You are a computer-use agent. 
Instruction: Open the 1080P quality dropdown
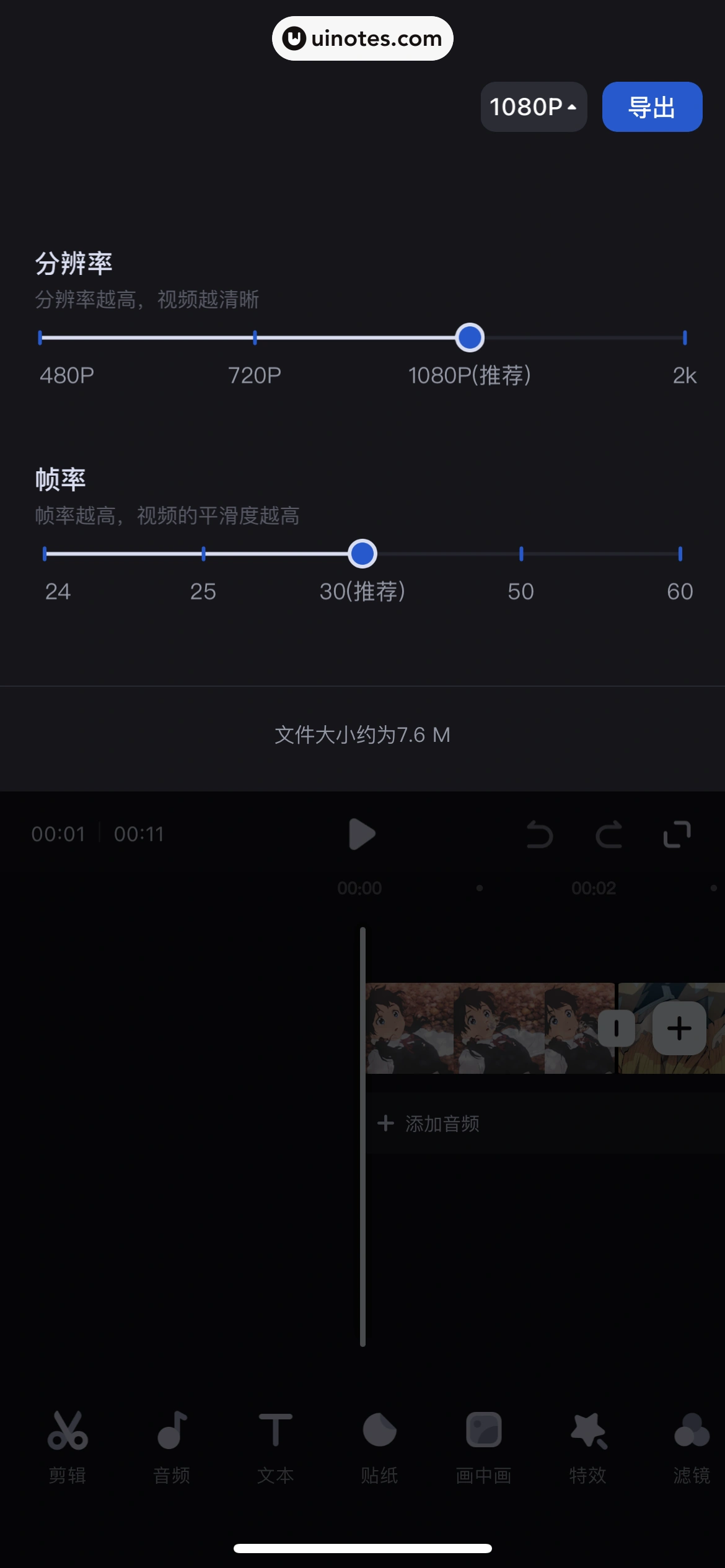533,107
